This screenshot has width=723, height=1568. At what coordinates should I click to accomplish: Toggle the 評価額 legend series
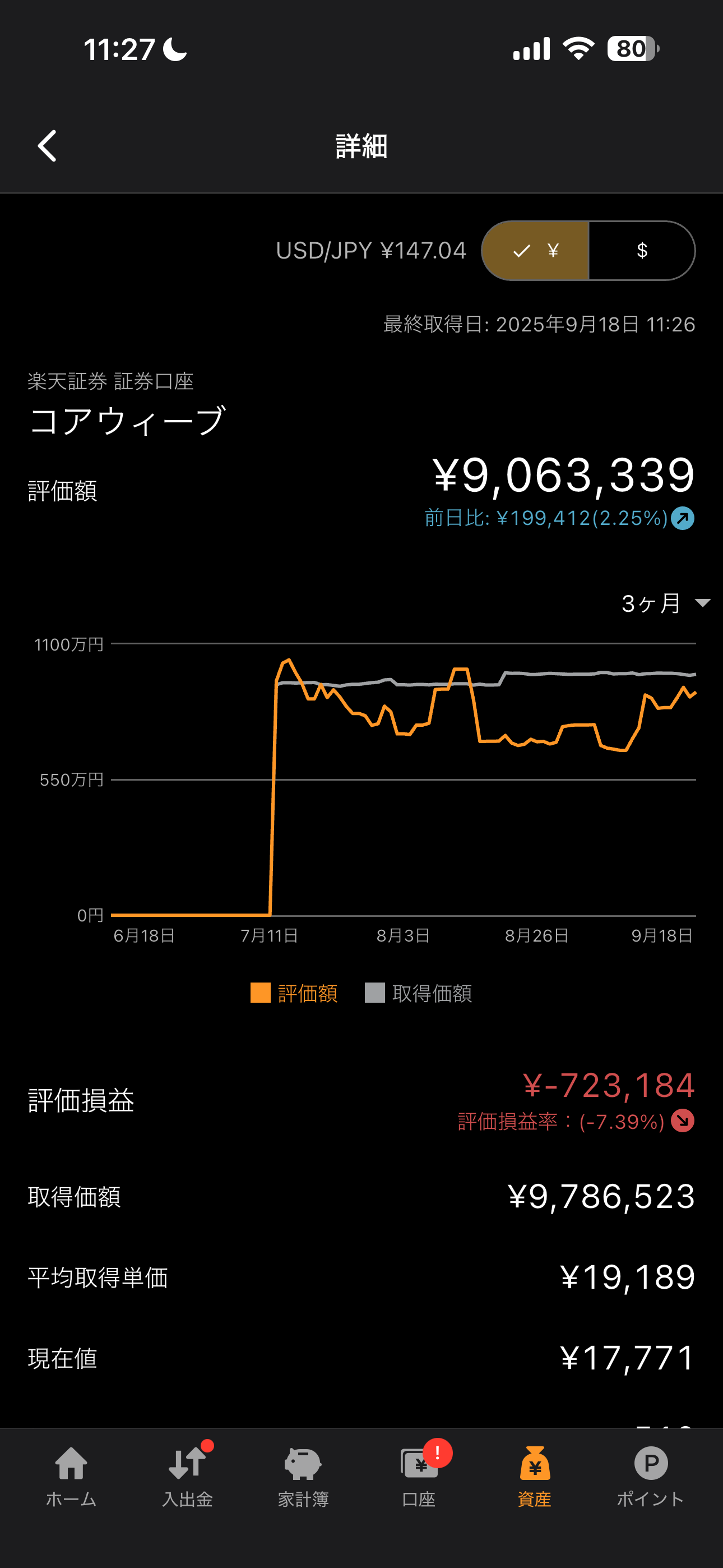[294, 993]
